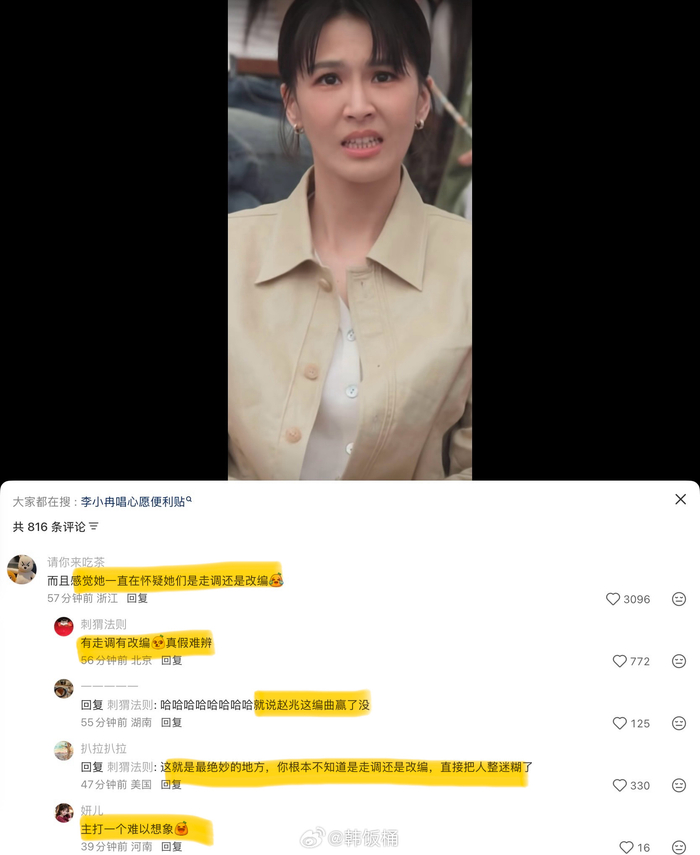Tap the video to pause playback
Image resolution: width=700 pixels, height=855 pixels.
349,240
